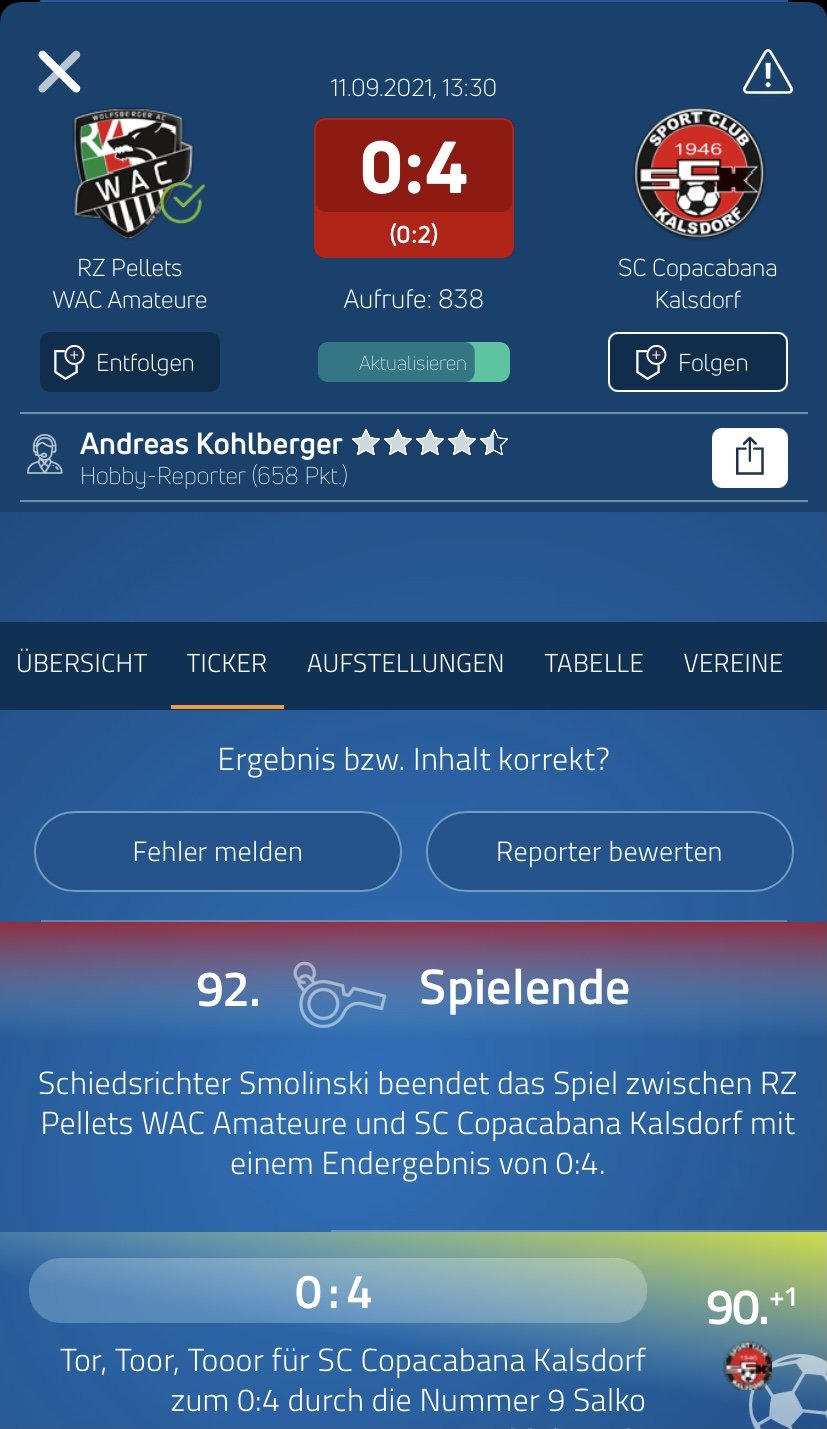Image resolution: width=827 pixels, height=1429 pixels.
Task: Open the Aufstellungen tab
Action: click(x=405, y=663)
